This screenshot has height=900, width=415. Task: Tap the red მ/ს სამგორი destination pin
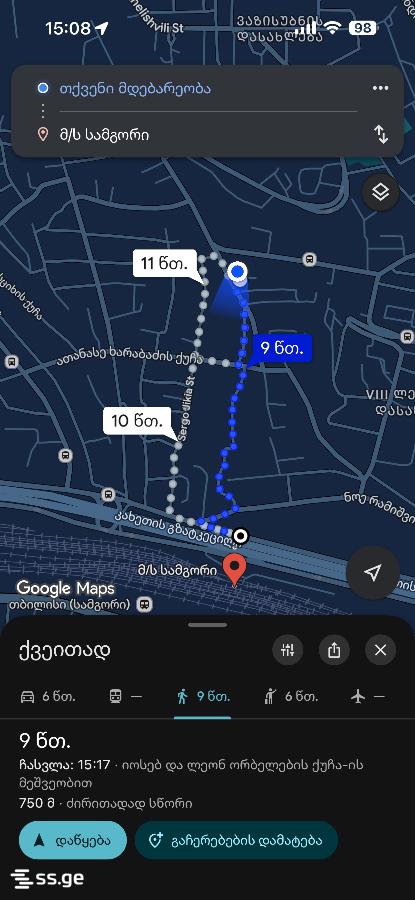click(x=234, y=571)
